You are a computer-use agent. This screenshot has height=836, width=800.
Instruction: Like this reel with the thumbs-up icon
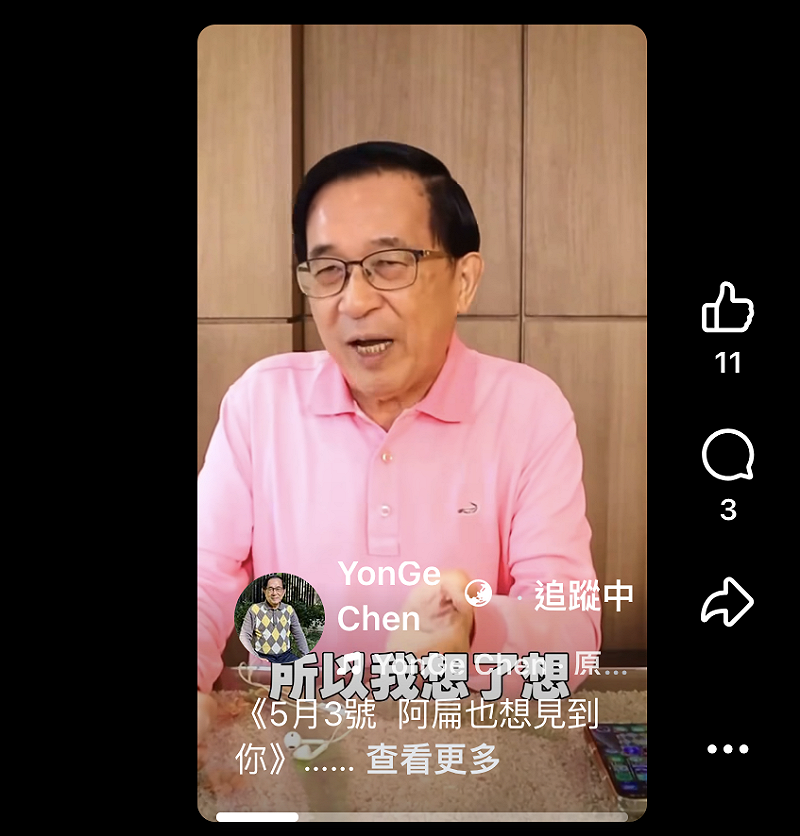(727, 307)
